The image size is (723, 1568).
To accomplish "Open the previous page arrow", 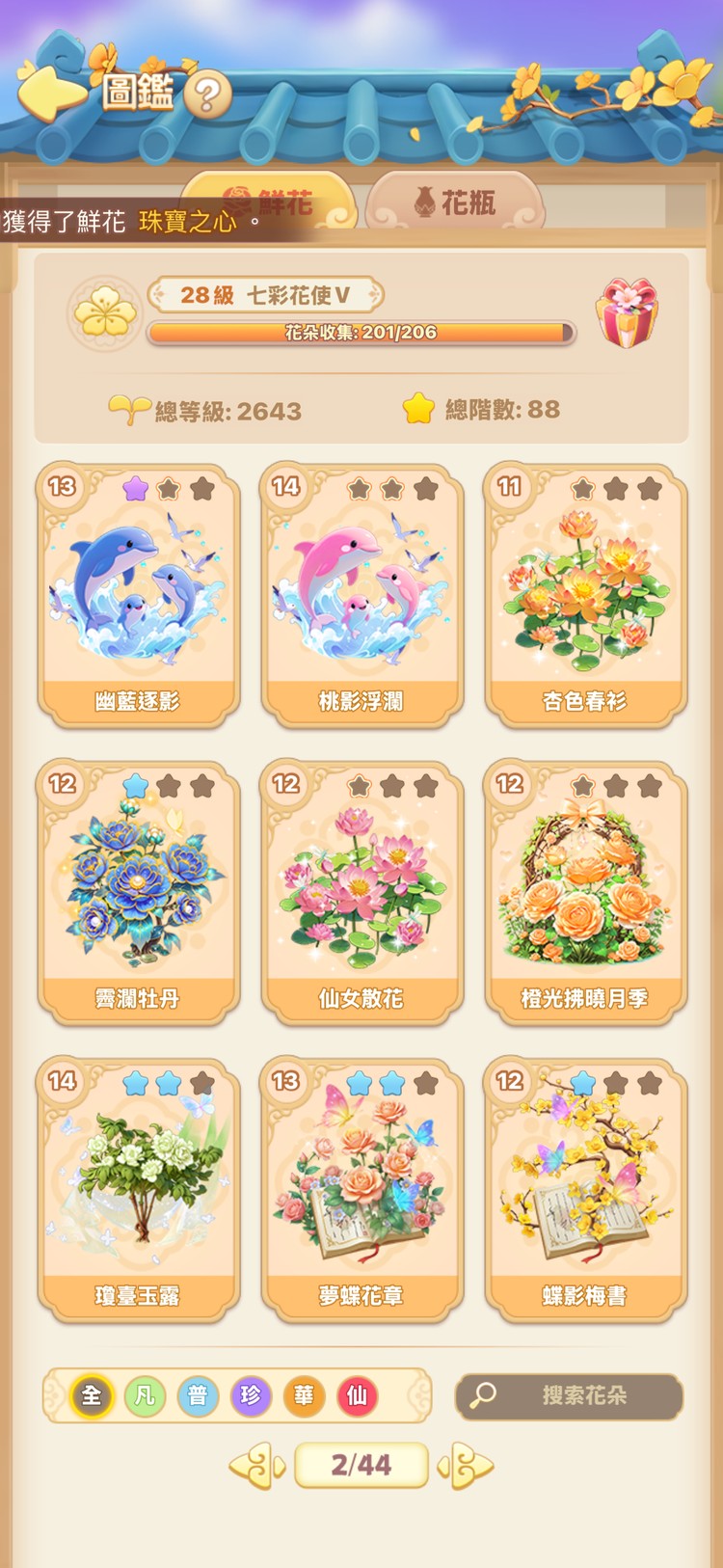I will coord(256,1465).
